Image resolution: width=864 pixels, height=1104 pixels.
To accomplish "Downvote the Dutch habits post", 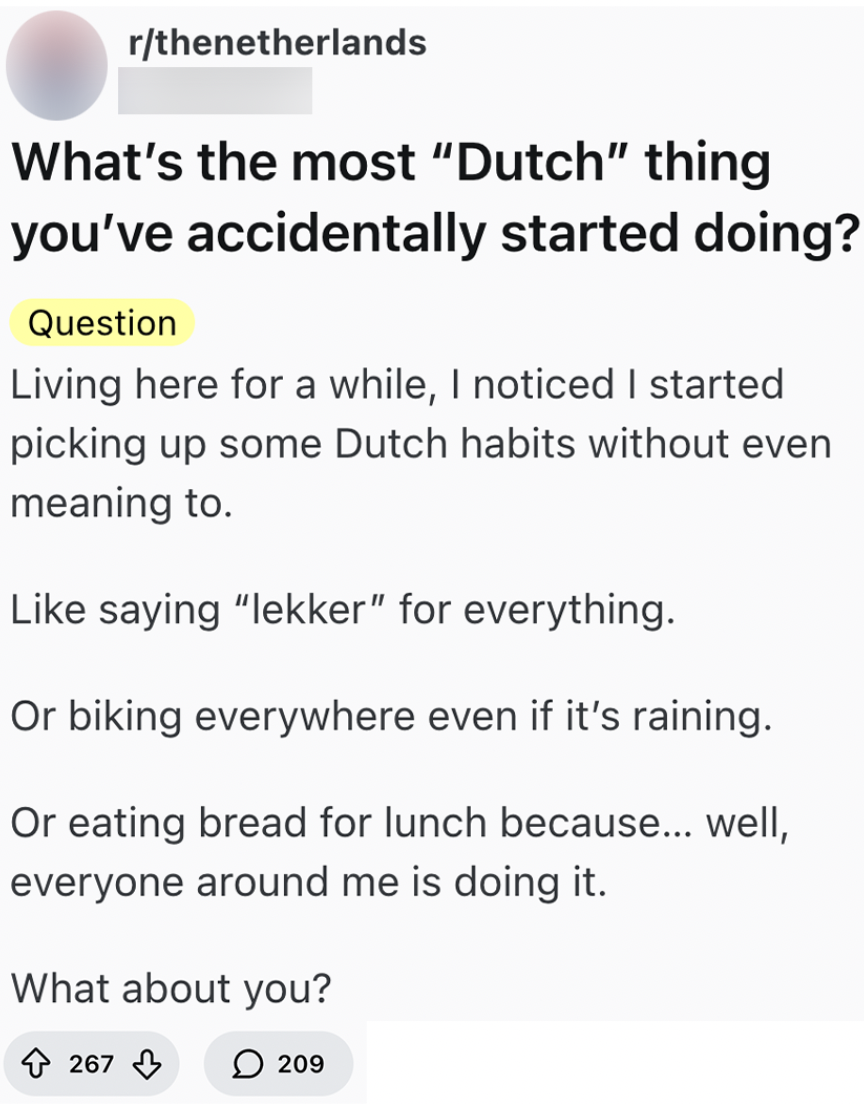I will click(x=147, y=1064).
